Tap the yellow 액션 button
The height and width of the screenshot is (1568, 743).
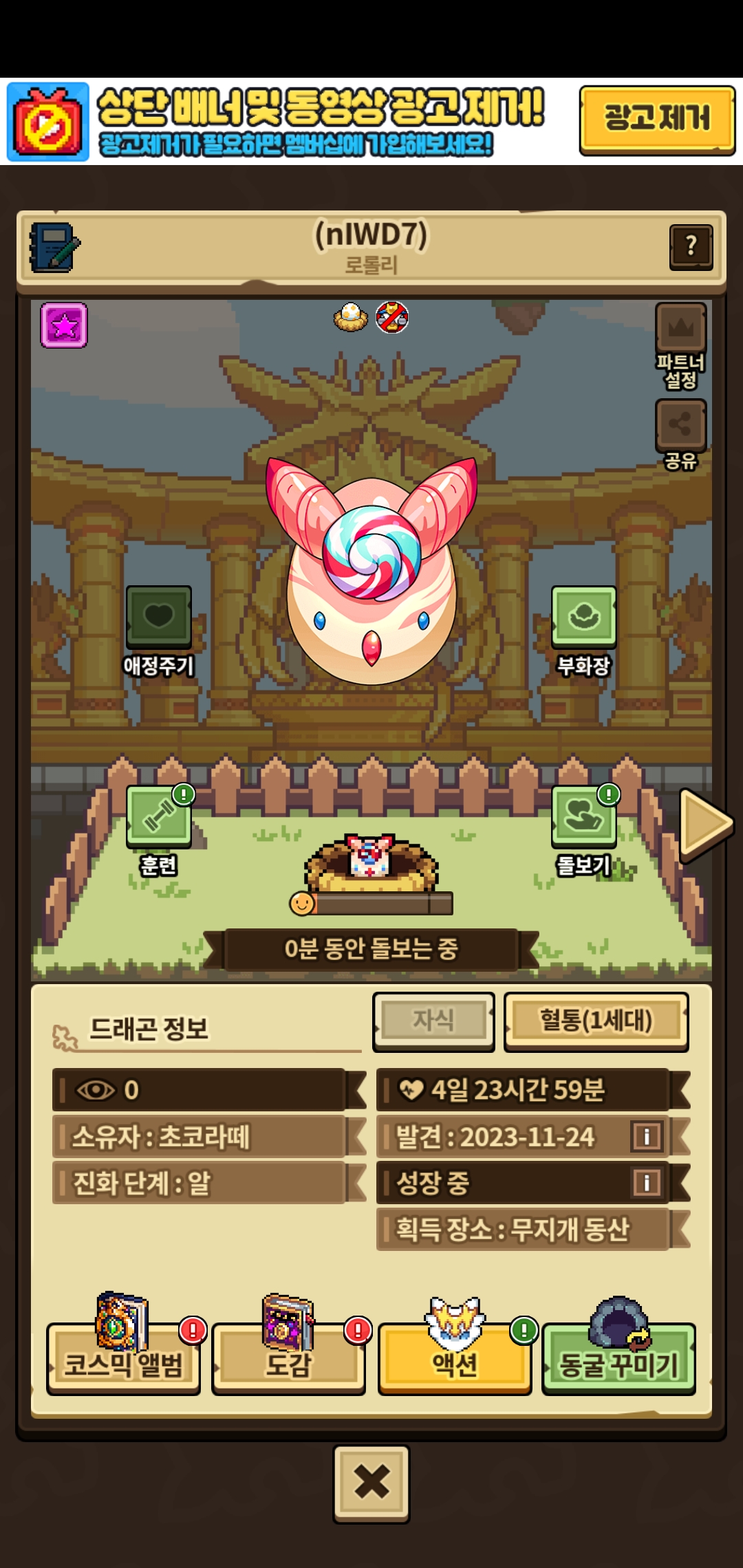click(455, 1358)
